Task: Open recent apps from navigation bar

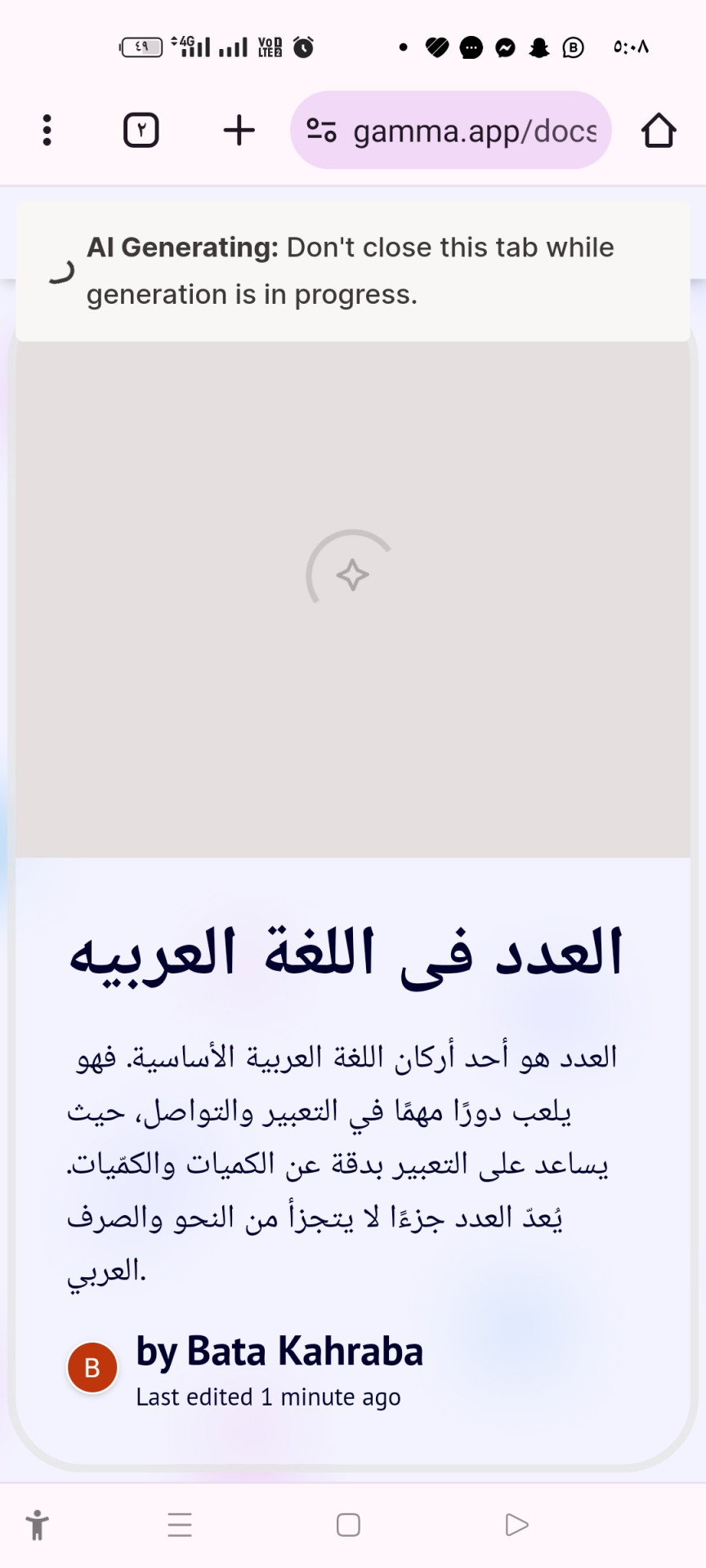Action: coord(180,1525)
